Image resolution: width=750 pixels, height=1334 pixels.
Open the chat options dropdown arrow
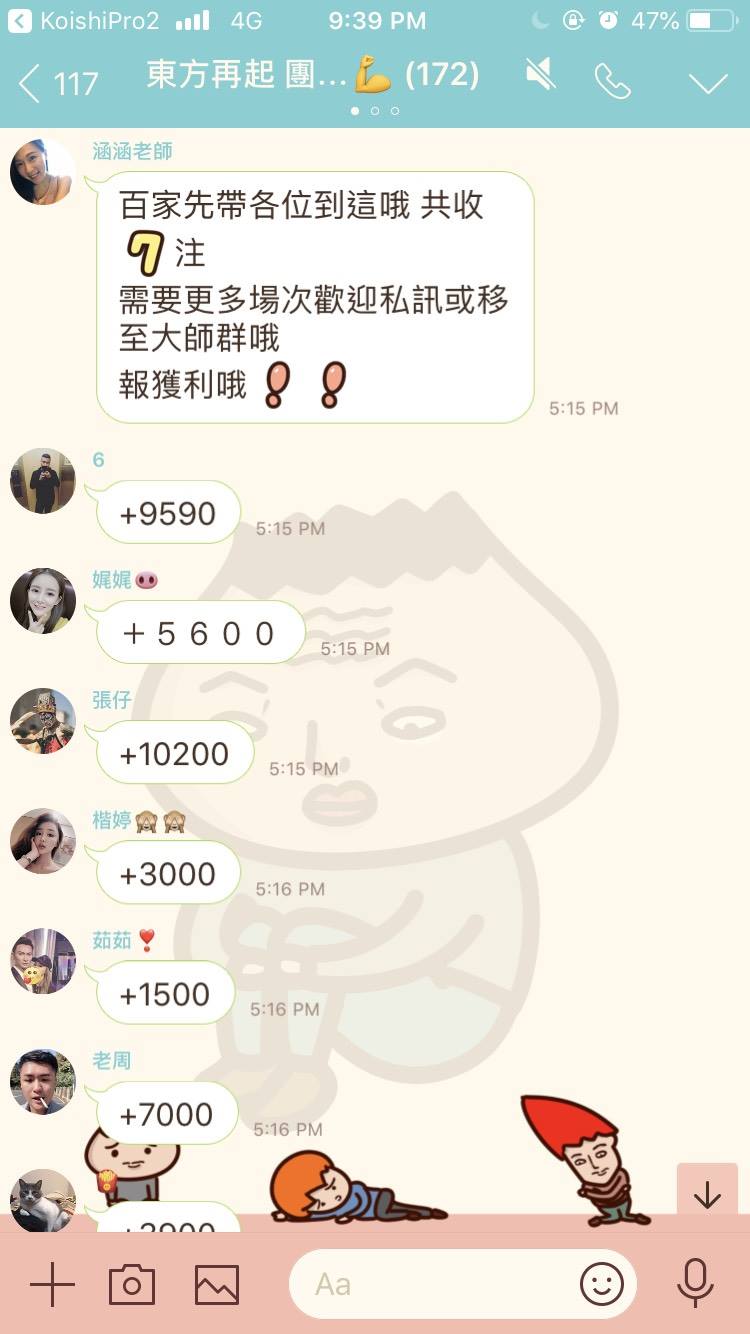[708, 83]
